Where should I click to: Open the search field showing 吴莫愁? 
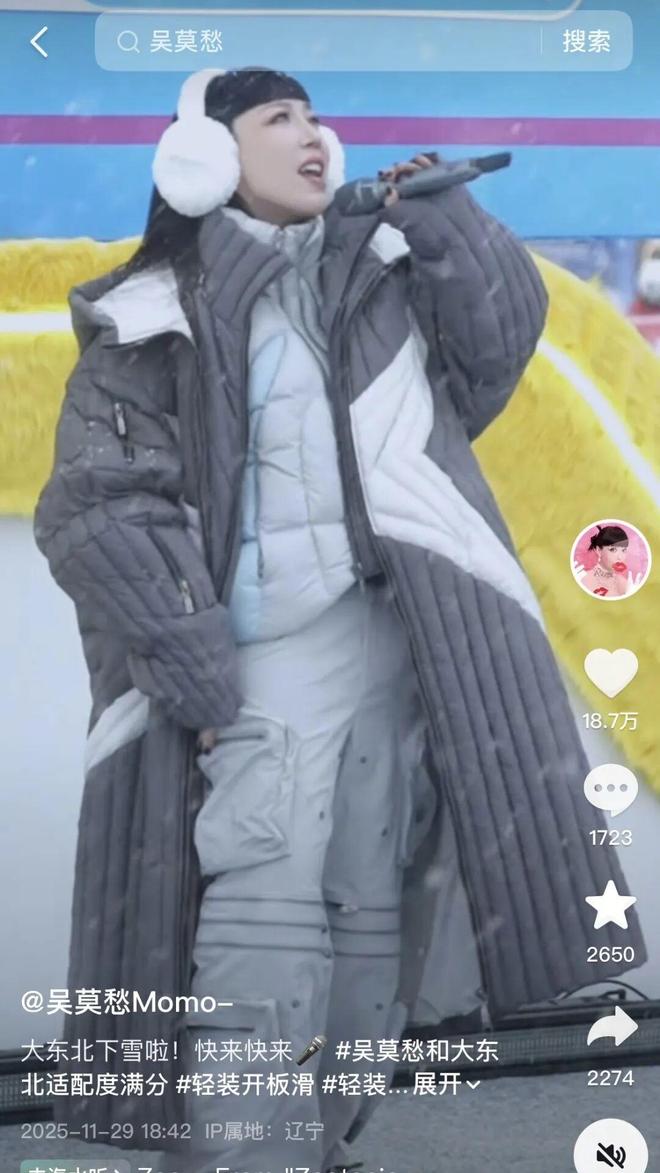(320, 41)
